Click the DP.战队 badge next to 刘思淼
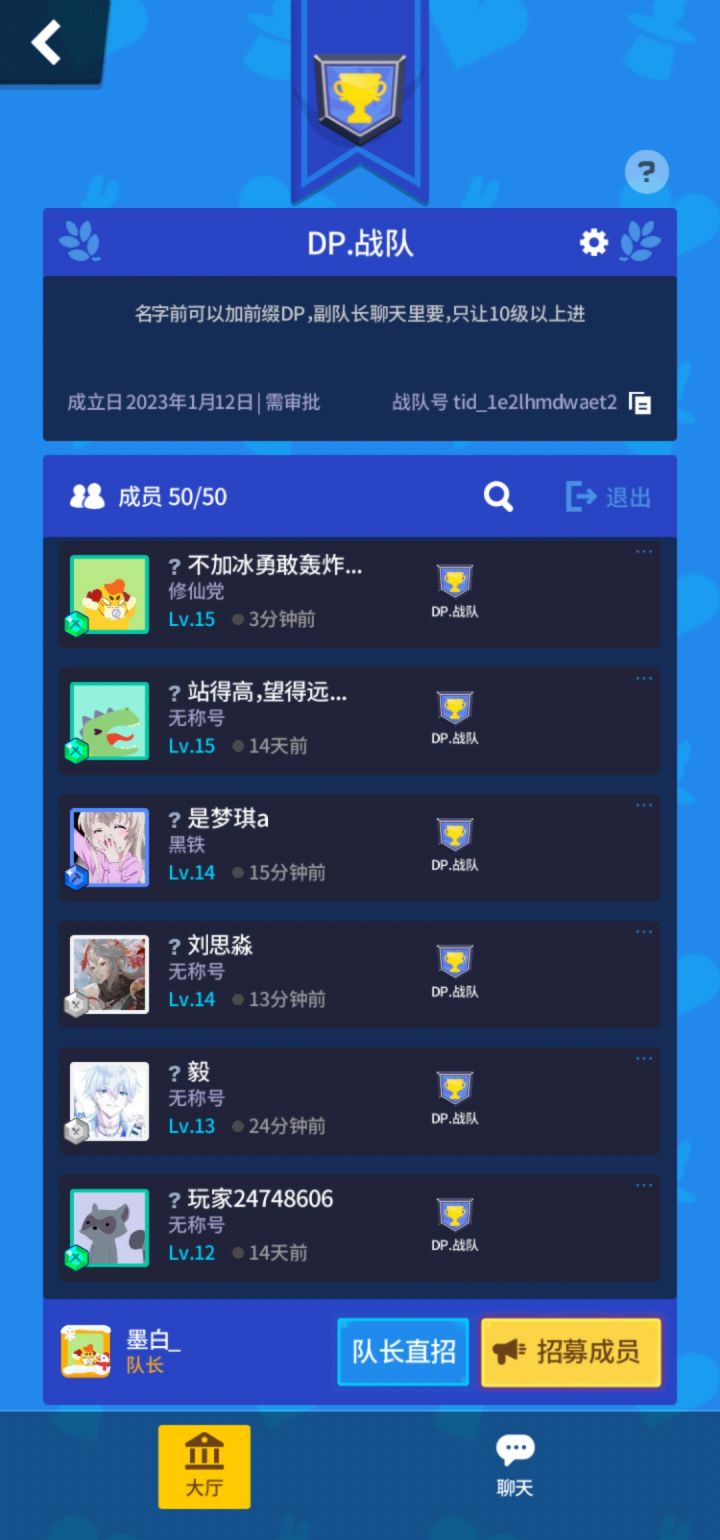This screenshot has width=720, height=1540. point(455,965)
